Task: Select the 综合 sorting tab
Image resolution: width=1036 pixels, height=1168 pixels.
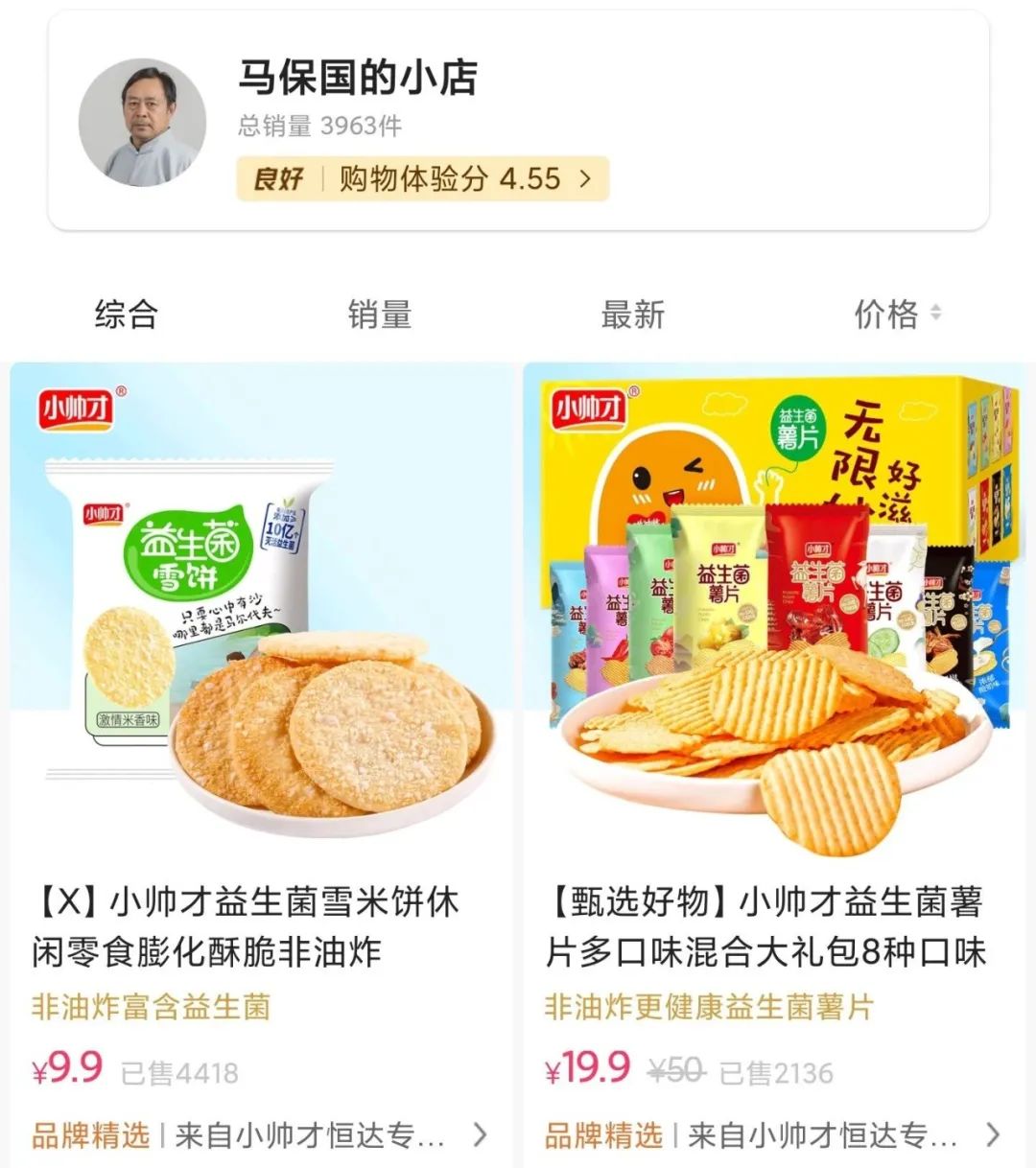Action: point(126,315)
